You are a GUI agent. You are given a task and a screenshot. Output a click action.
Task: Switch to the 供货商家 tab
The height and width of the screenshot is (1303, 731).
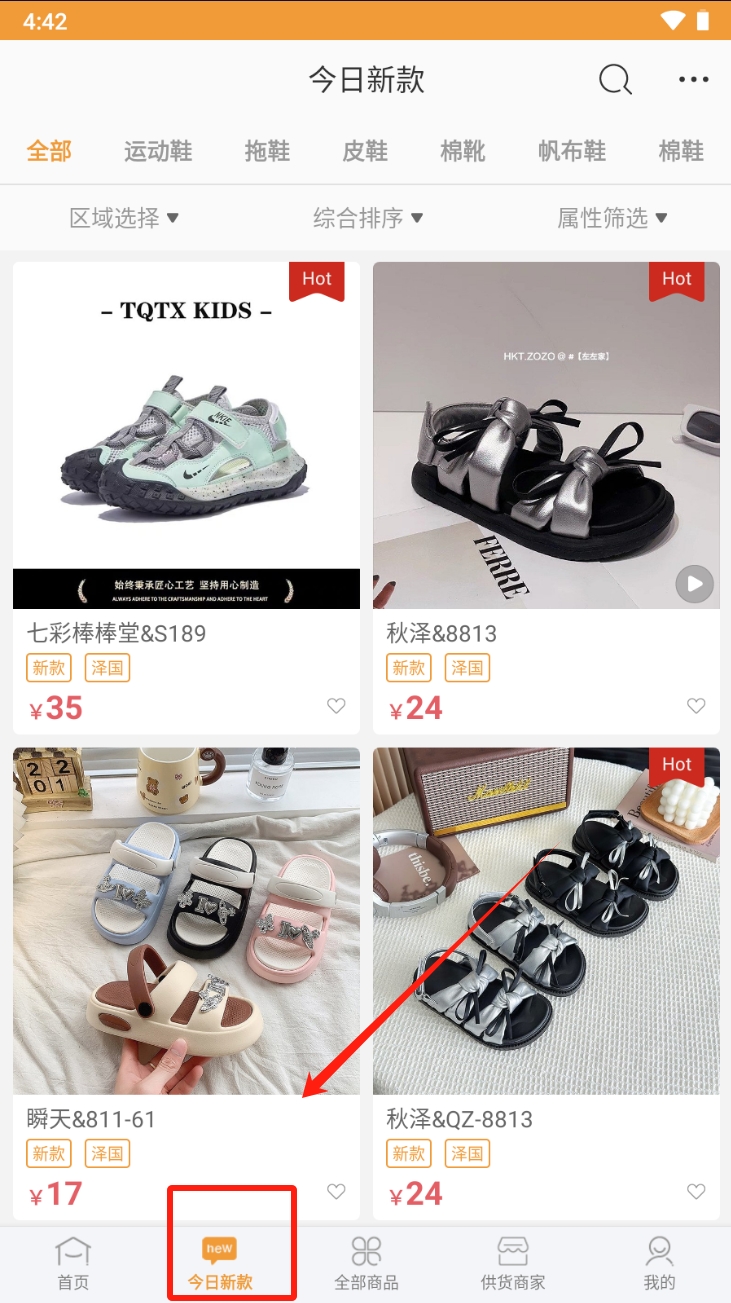coord(513,1263)
